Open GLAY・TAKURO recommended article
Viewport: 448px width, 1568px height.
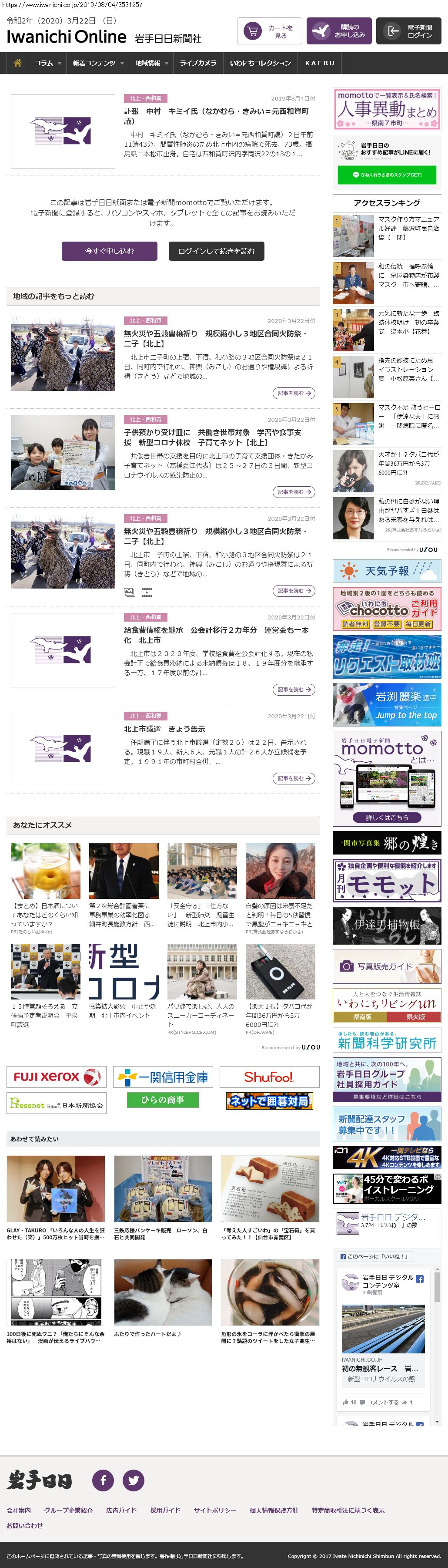(x=55, y=1233)
